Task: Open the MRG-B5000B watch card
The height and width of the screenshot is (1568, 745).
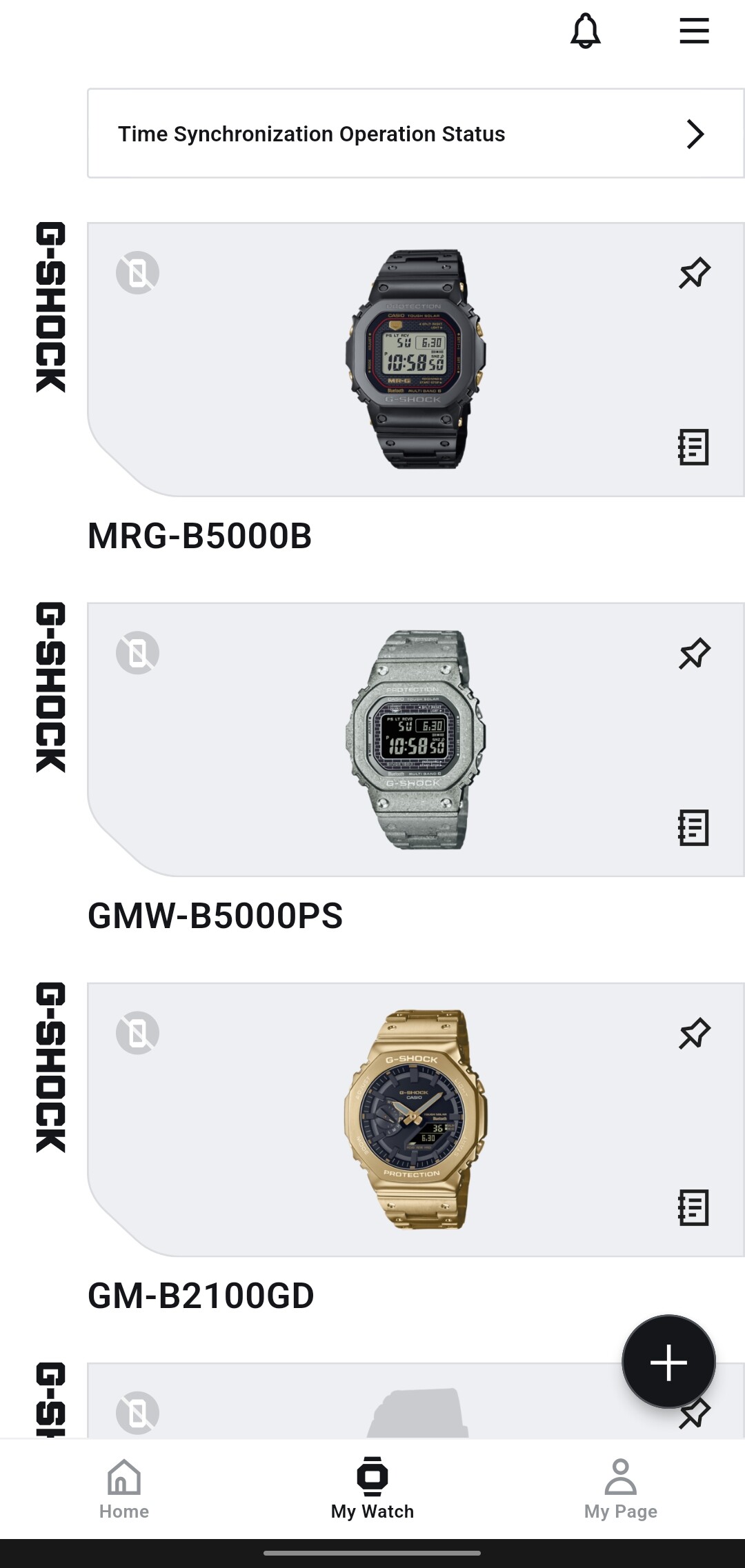Action: click(x=415, y=359)
